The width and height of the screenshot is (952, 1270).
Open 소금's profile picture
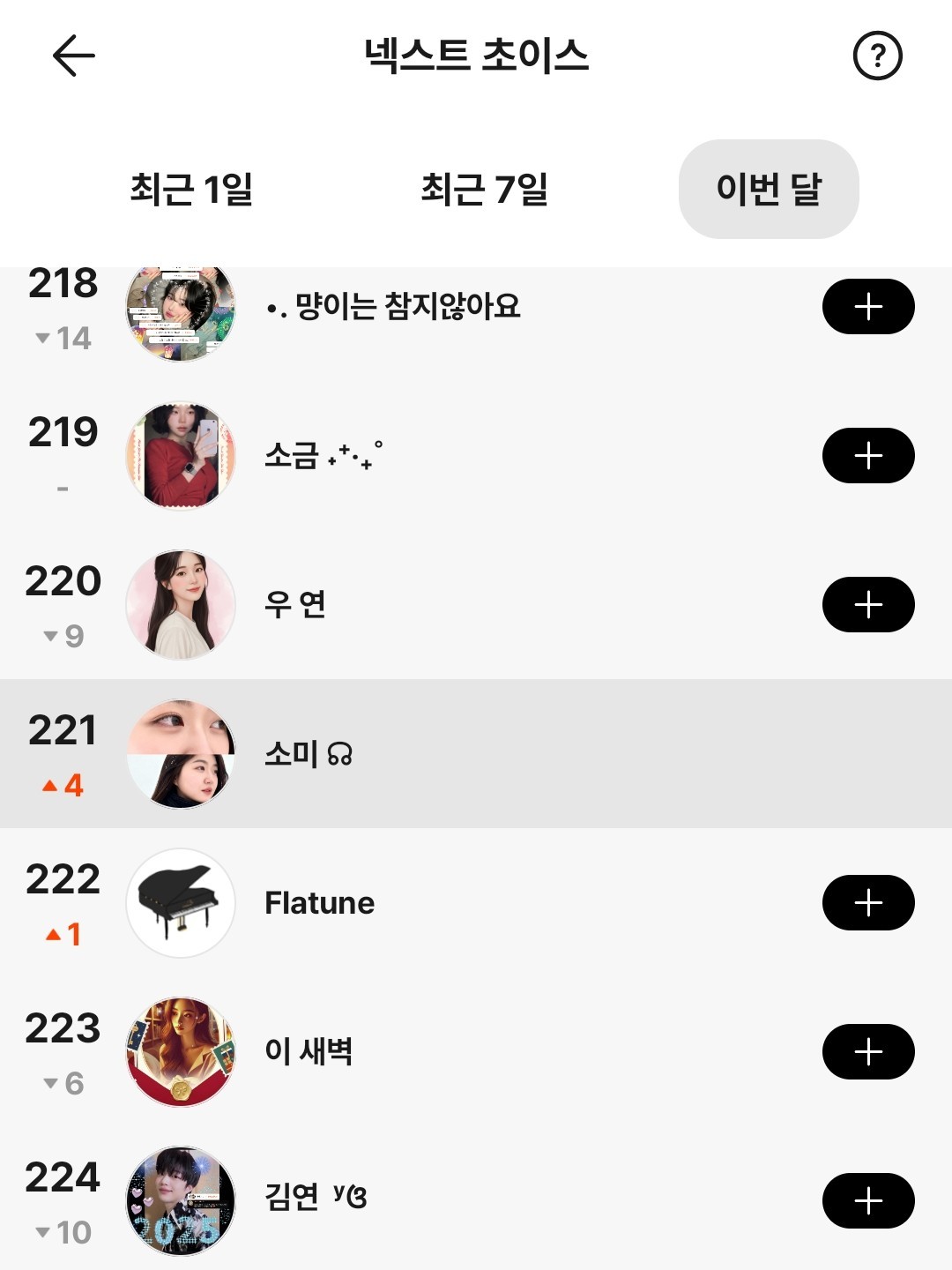point(181,456)
